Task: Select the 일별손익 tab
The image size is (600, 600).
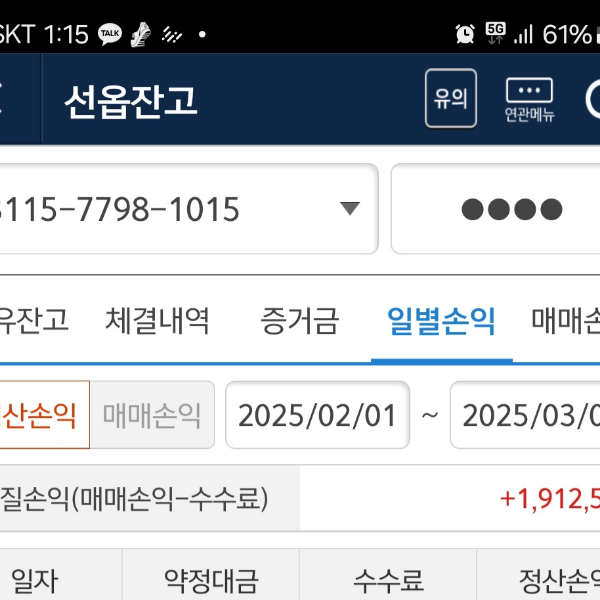Action: [x=441, y=321]
